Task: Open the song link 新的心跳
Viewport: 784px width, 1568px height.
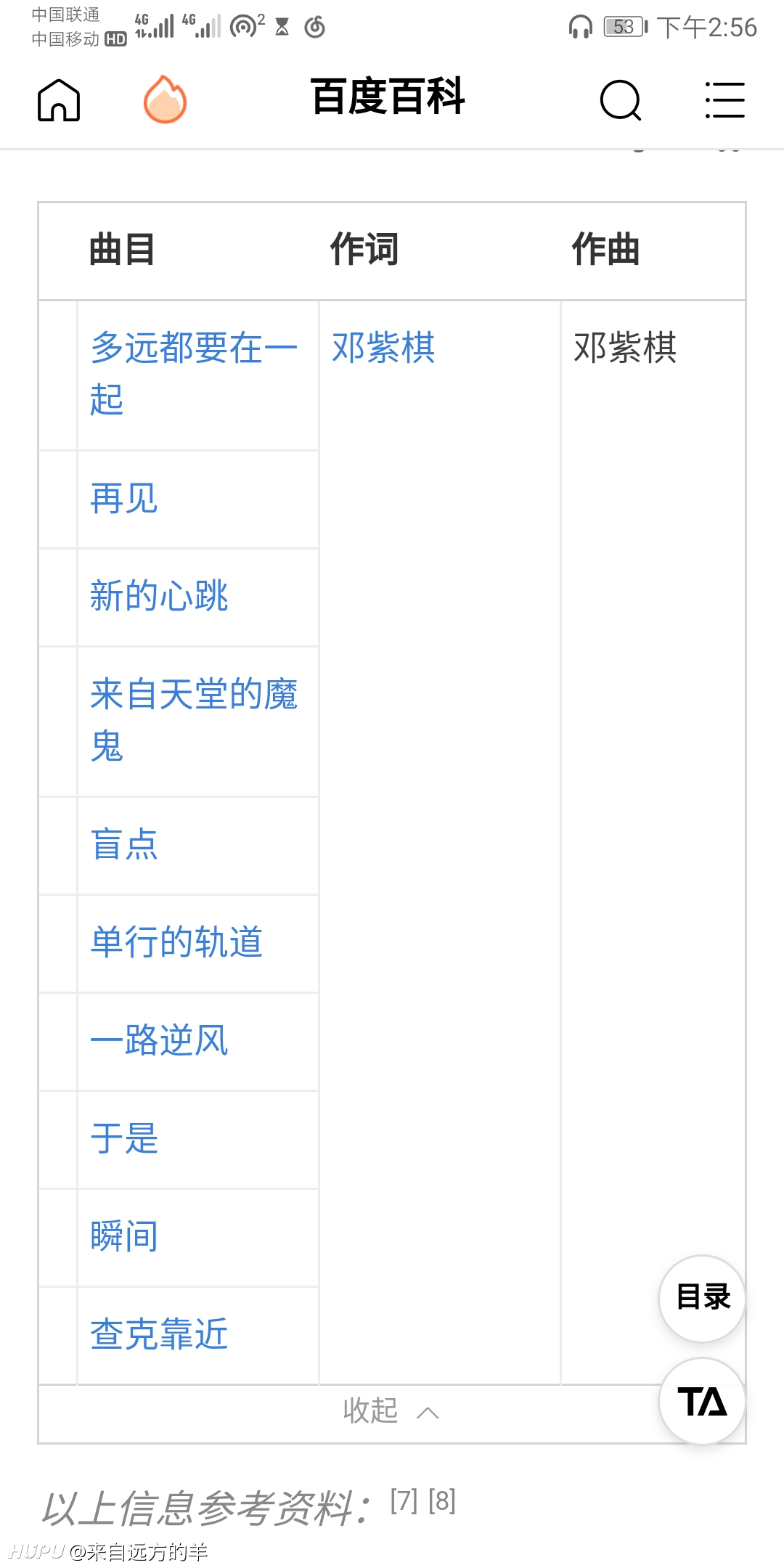Action: (x=159, y=597)
